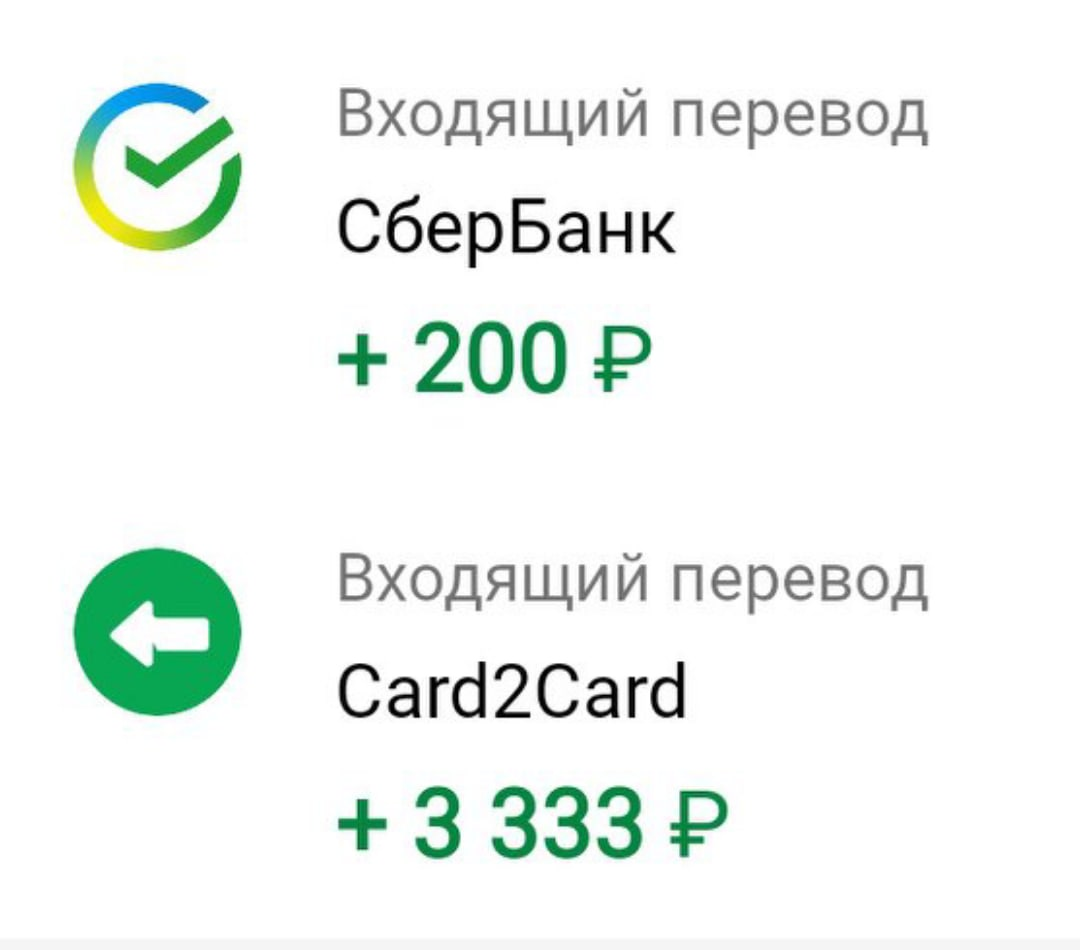Open the Card2Card incoming transfer of 3 333 ₽
The height and width of the screenshot is (950, 1080).
[512, 693]
